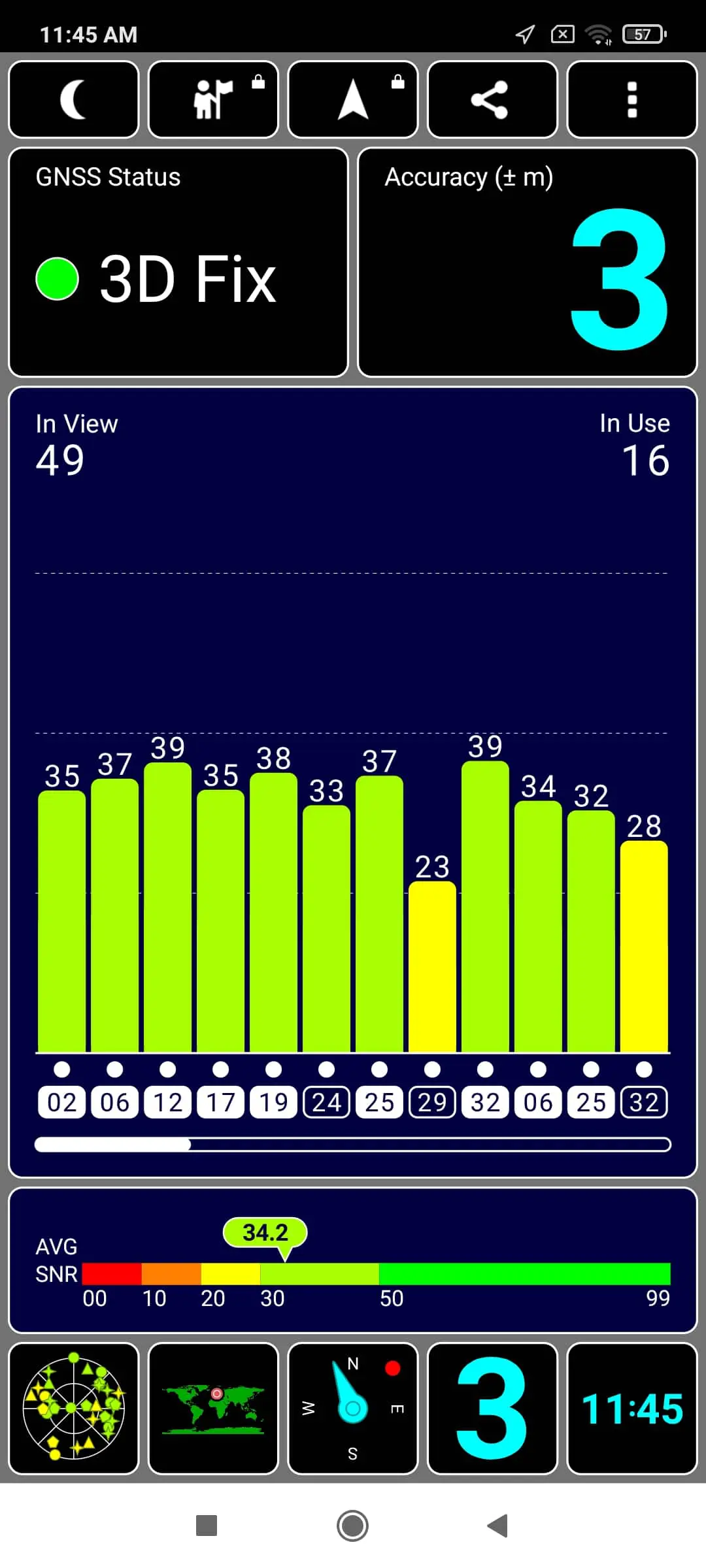
Task: Tap the satellite bar scroll indicator
Action: (x=353, y=1145)
